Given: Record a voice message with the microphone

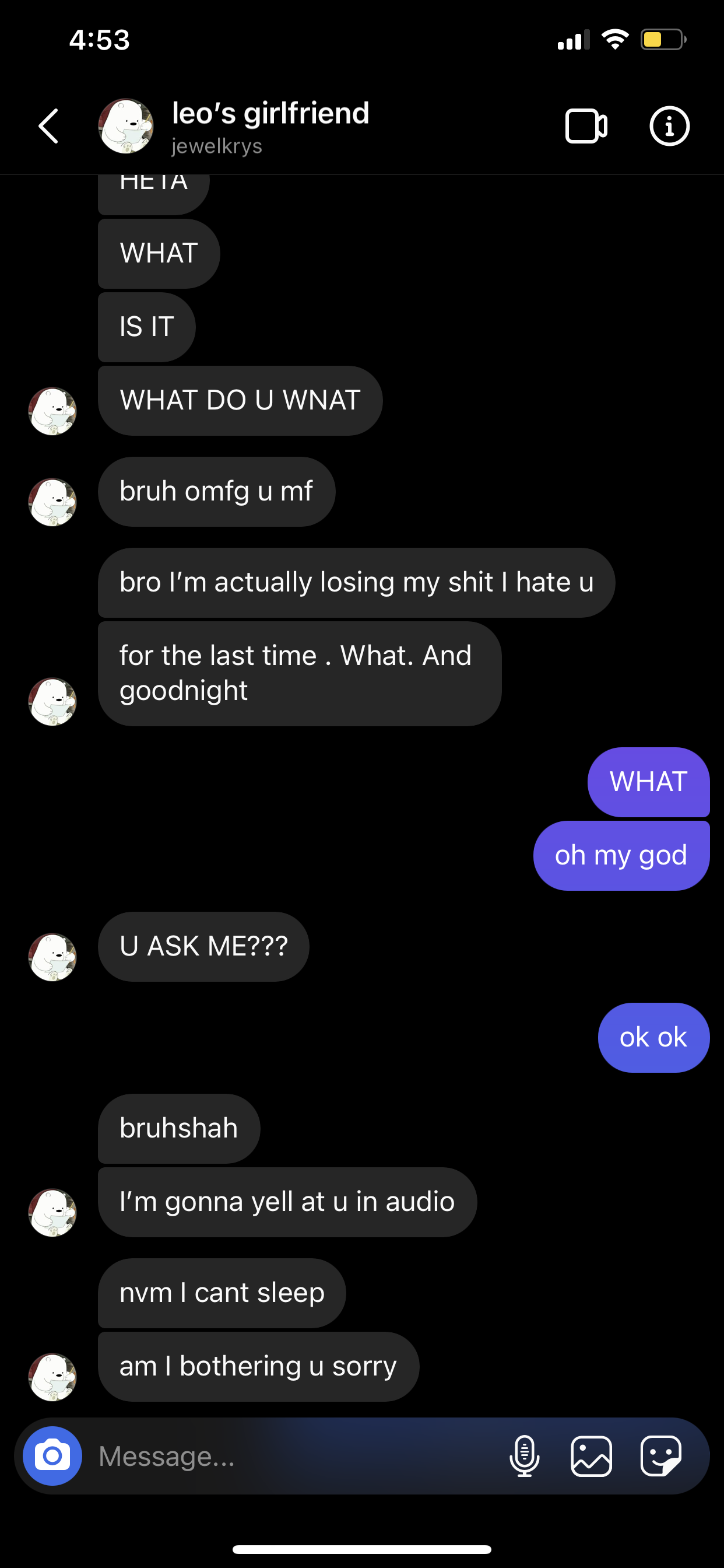Looking at the screenshot, I should point(525,1455).
